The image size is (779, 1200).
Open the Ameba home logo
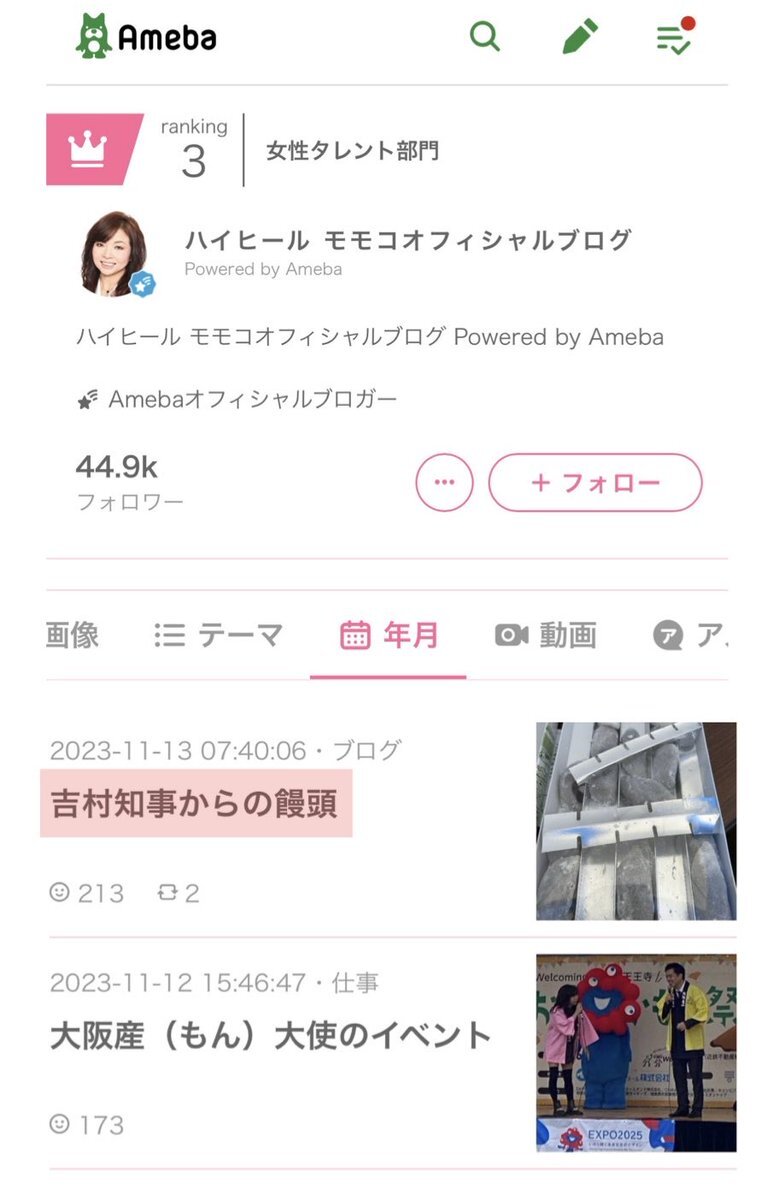tap(147, 37)
